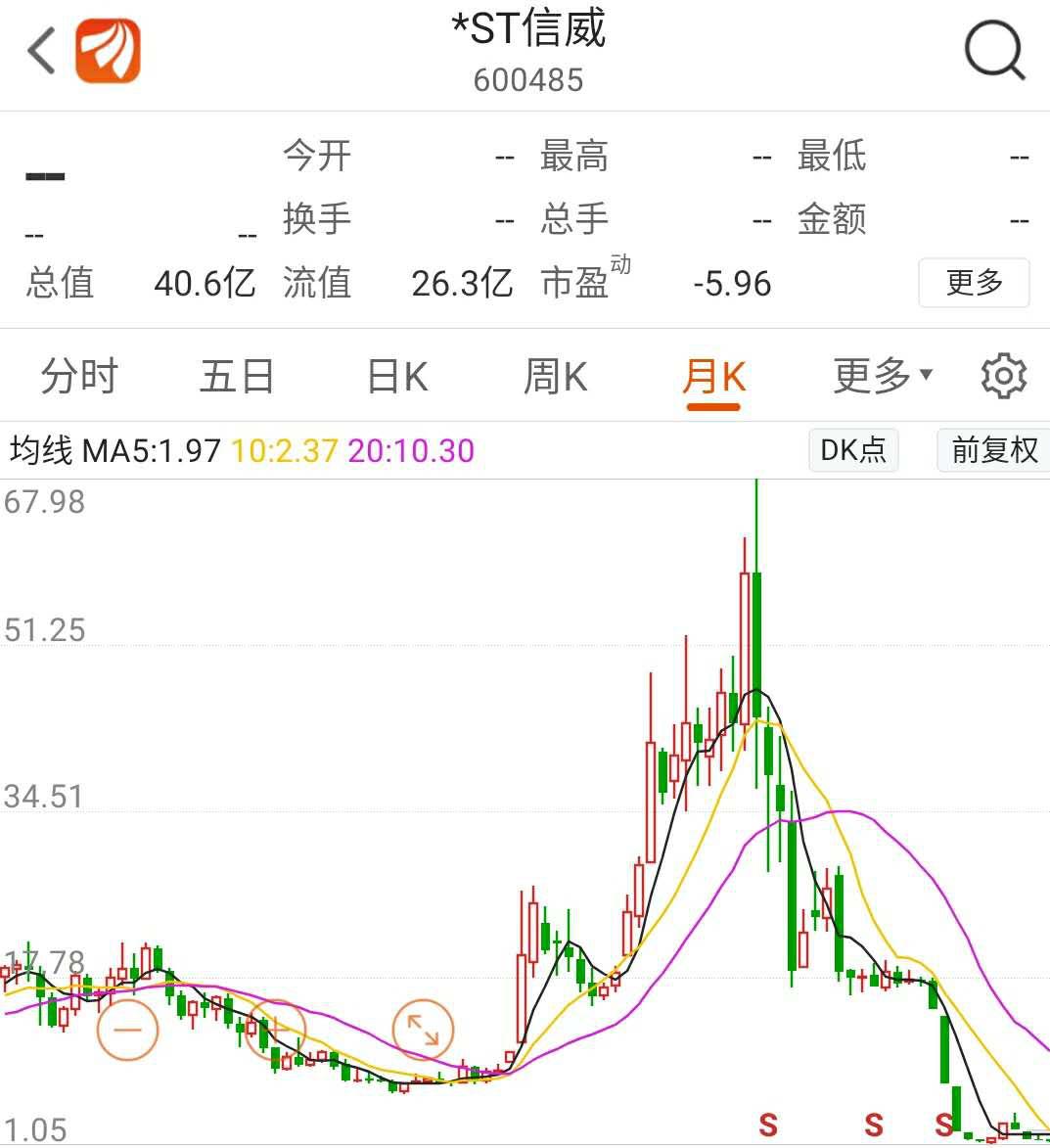Open the stock search magnifier

[x=993, y=51]
